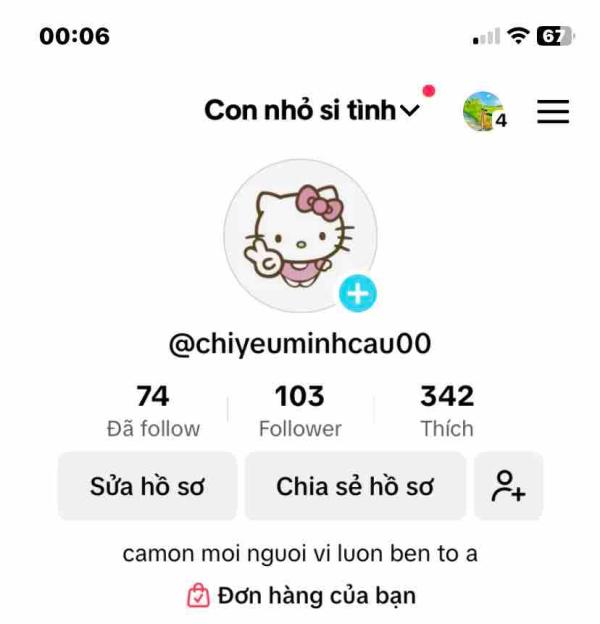Tap Chia sẻ hồ sơ button
The image size is (600, 624).
(x=355, y=486)
